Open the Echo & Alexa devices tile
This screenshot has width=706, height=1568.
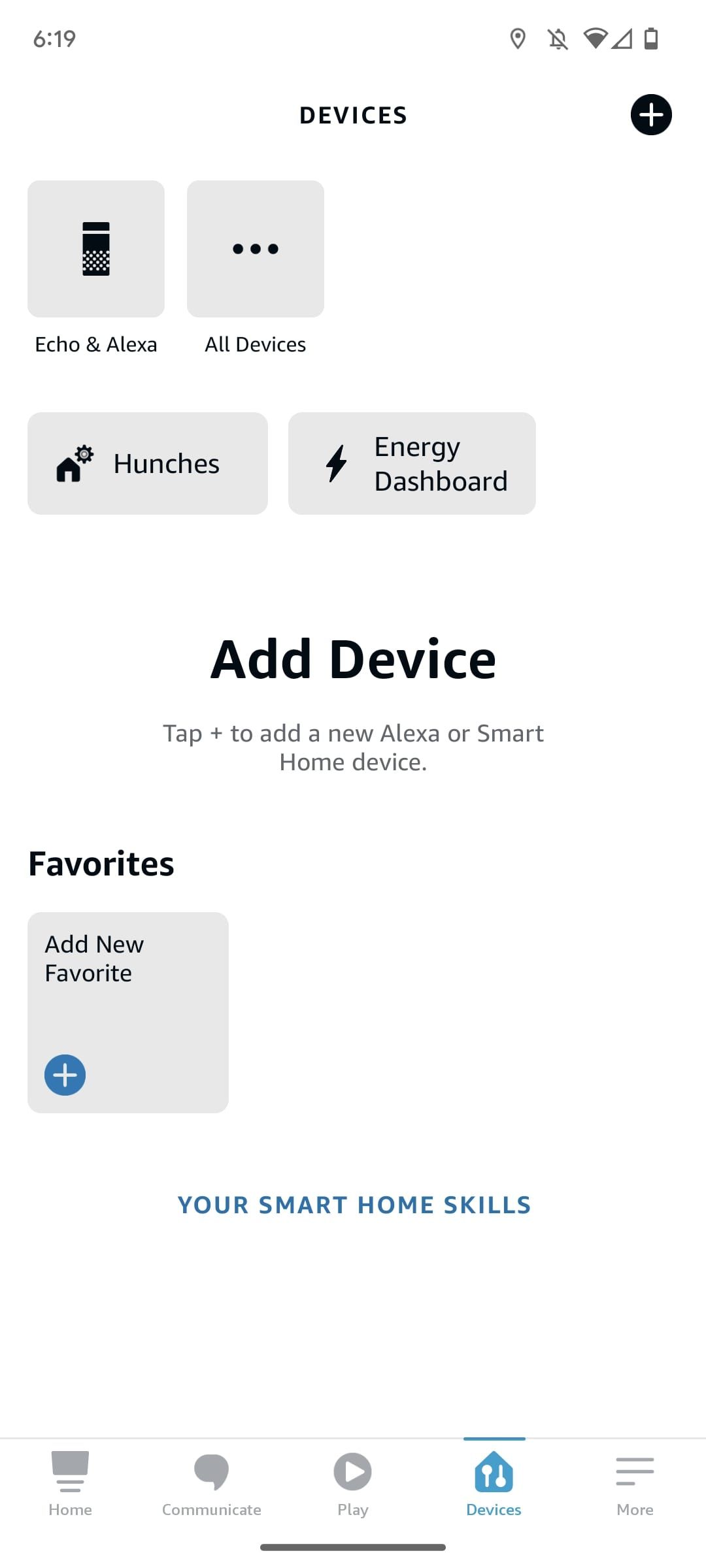[x=96, y=249]
